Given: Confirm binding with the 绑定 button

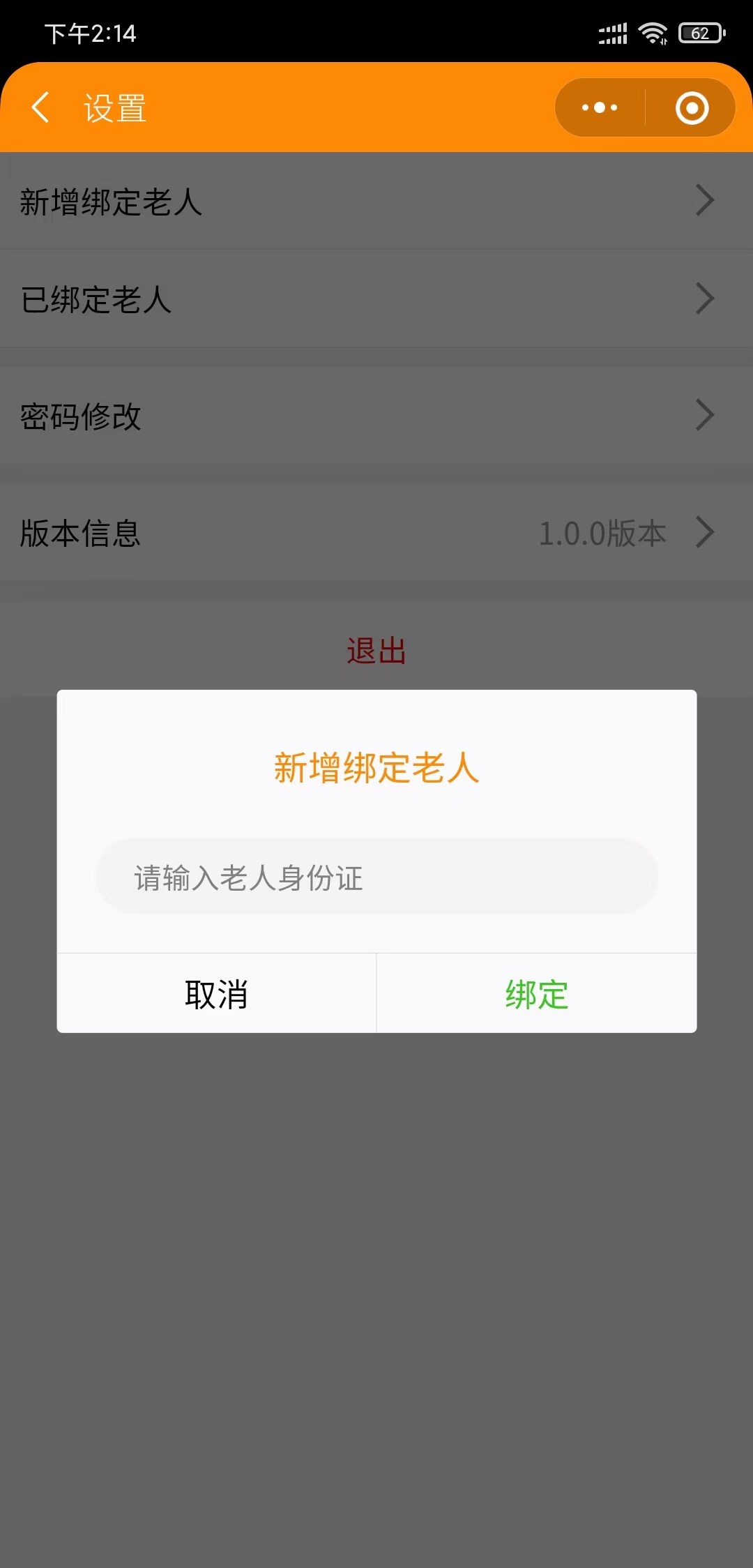Looking at the screenshot, I should (x=537, y=993).
